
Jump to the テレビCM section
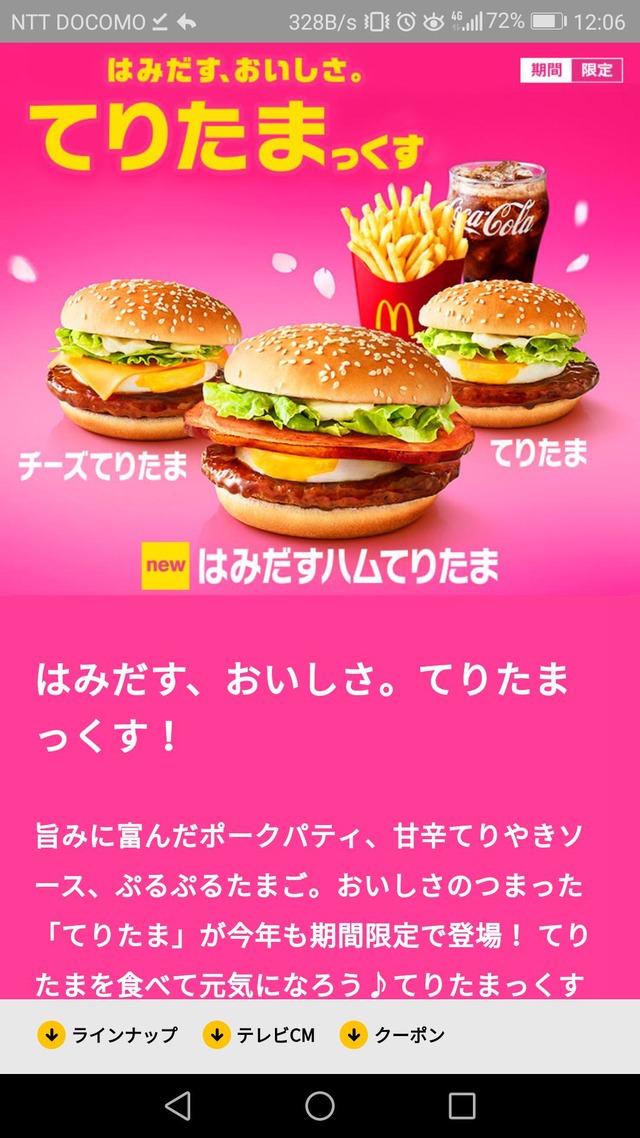259,1035
